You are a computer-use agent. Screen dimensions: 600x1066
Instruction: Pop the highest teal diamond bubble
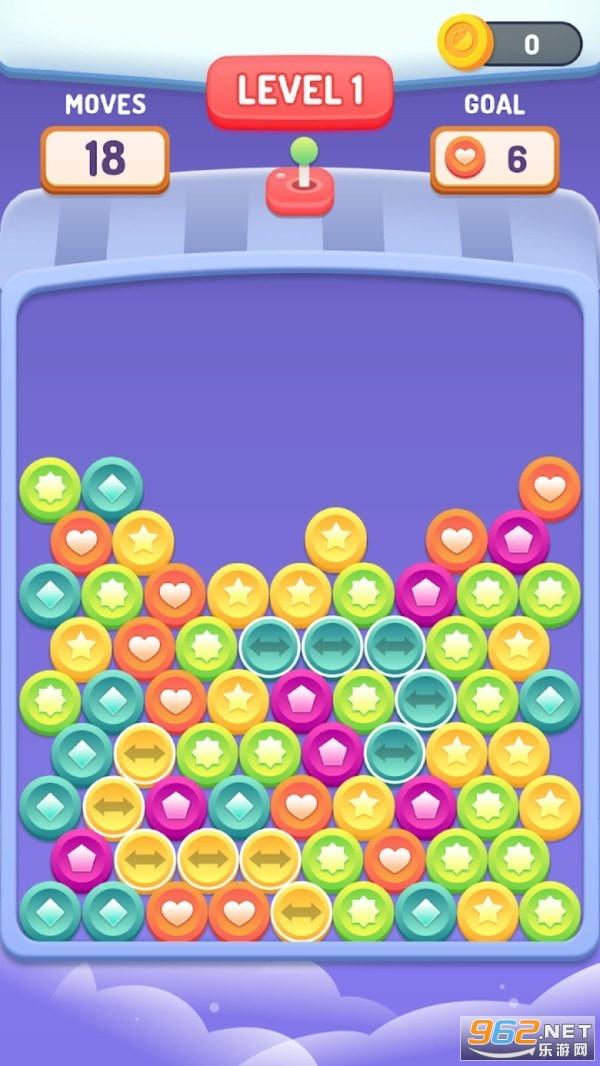coord(112,488)
